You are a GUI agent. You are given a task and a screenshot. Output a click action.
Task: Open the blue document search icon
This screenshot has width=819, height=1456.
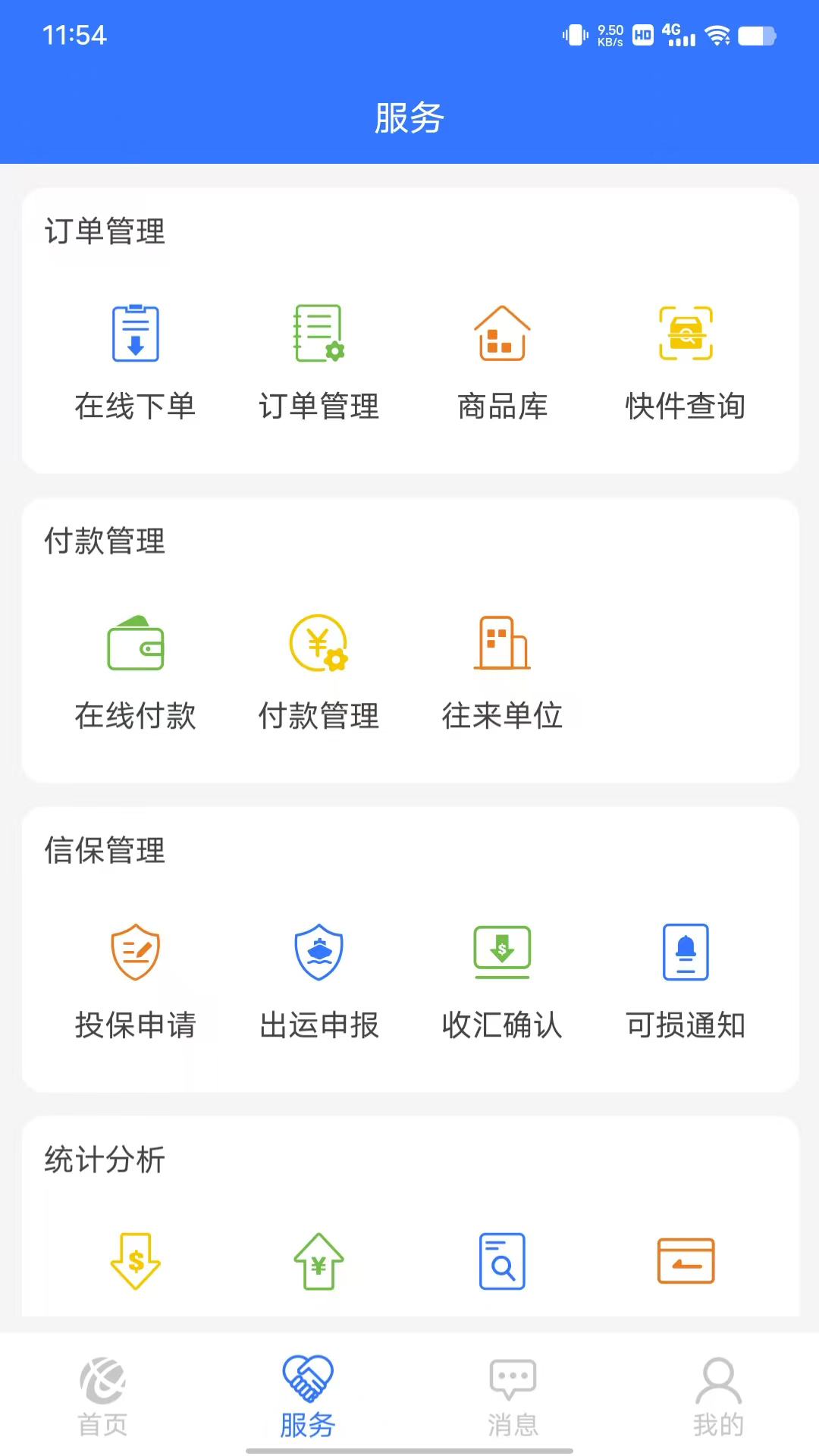(x=501, y=1260)
